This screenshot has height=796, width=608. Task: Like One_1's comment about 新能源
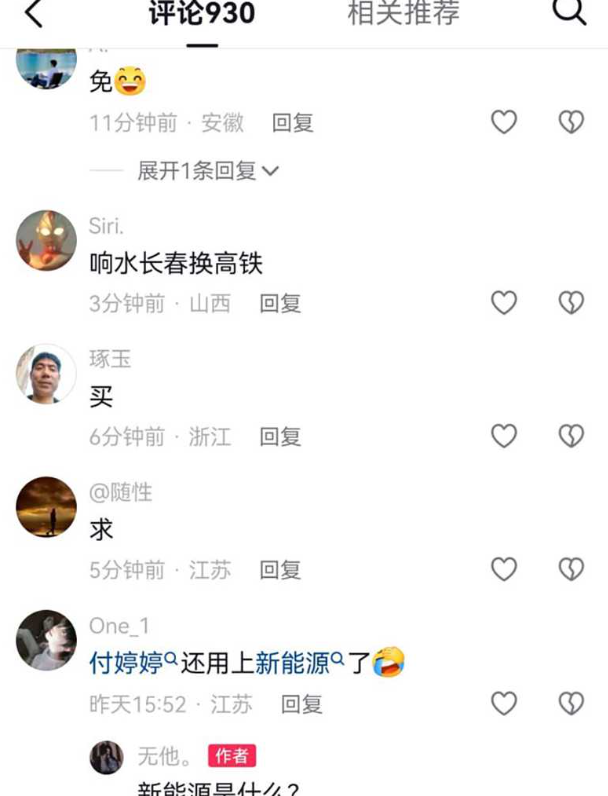pos(504,704)
